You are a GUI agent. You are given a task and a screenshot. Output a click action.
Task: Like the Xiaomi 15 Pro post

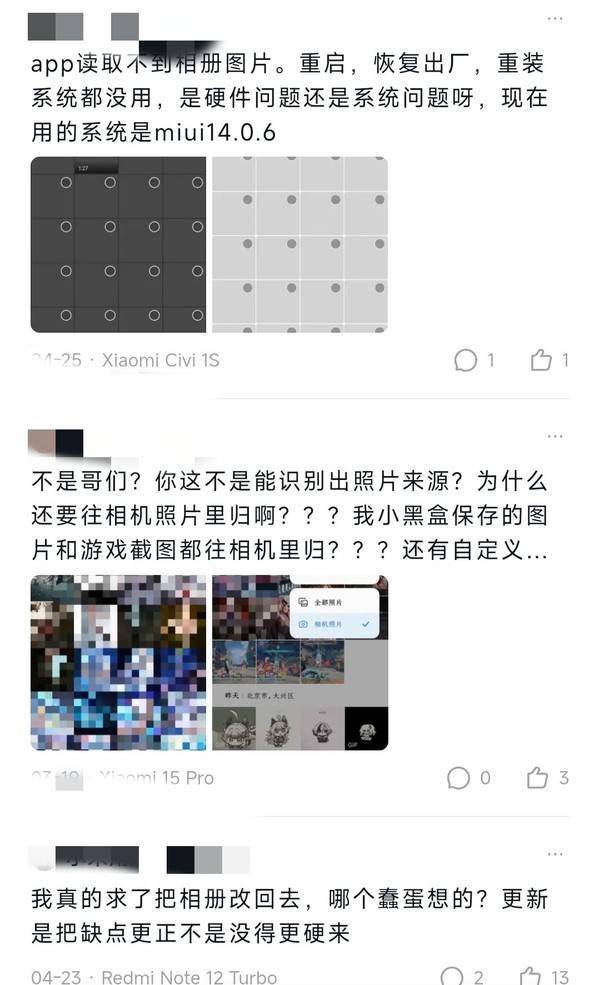click(538, 777)
